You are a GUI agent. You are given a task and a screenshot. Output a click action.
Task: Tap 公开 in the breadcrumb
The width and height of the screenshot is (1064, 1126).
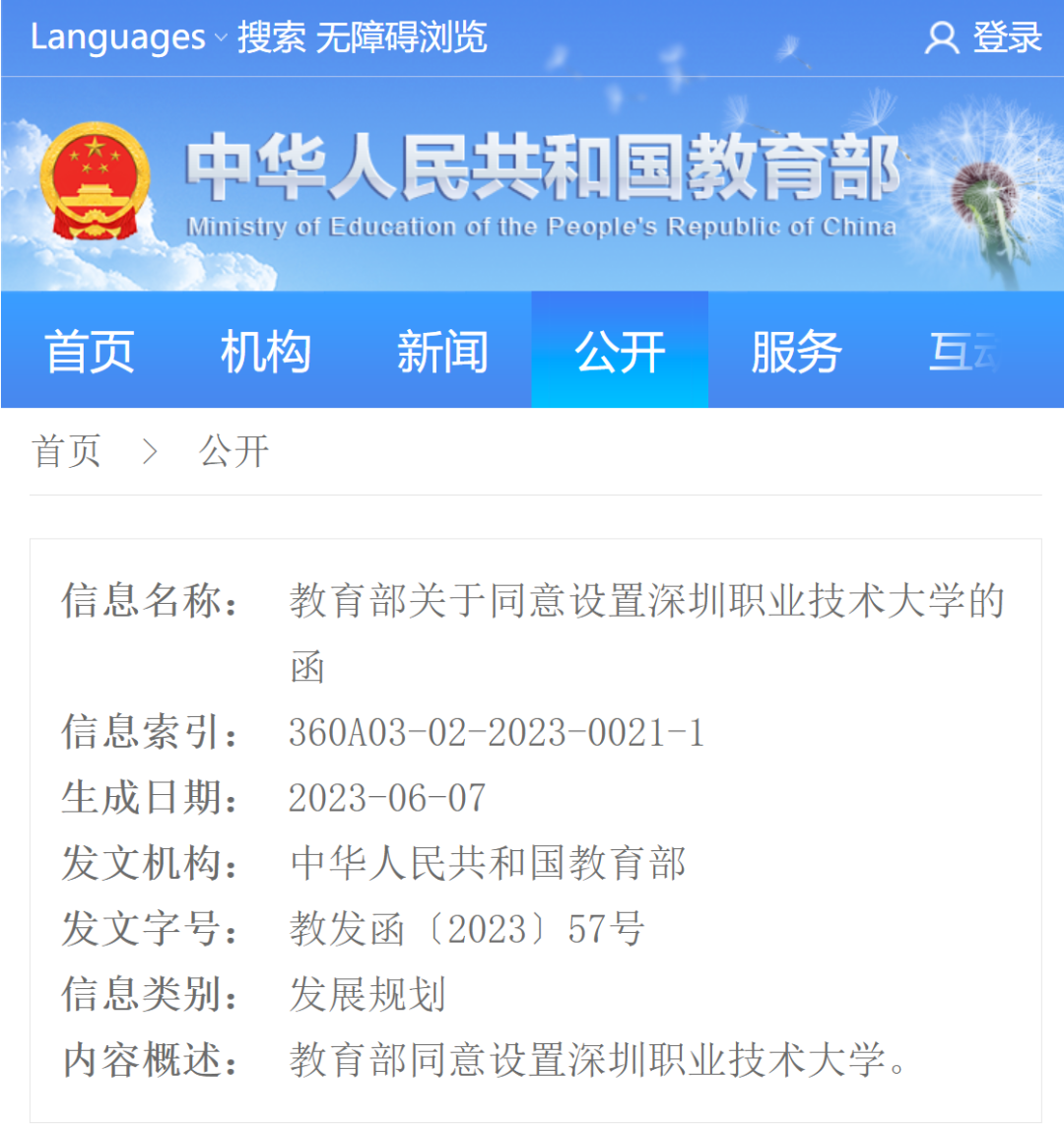pyautogui.click(x=233, y=451)
